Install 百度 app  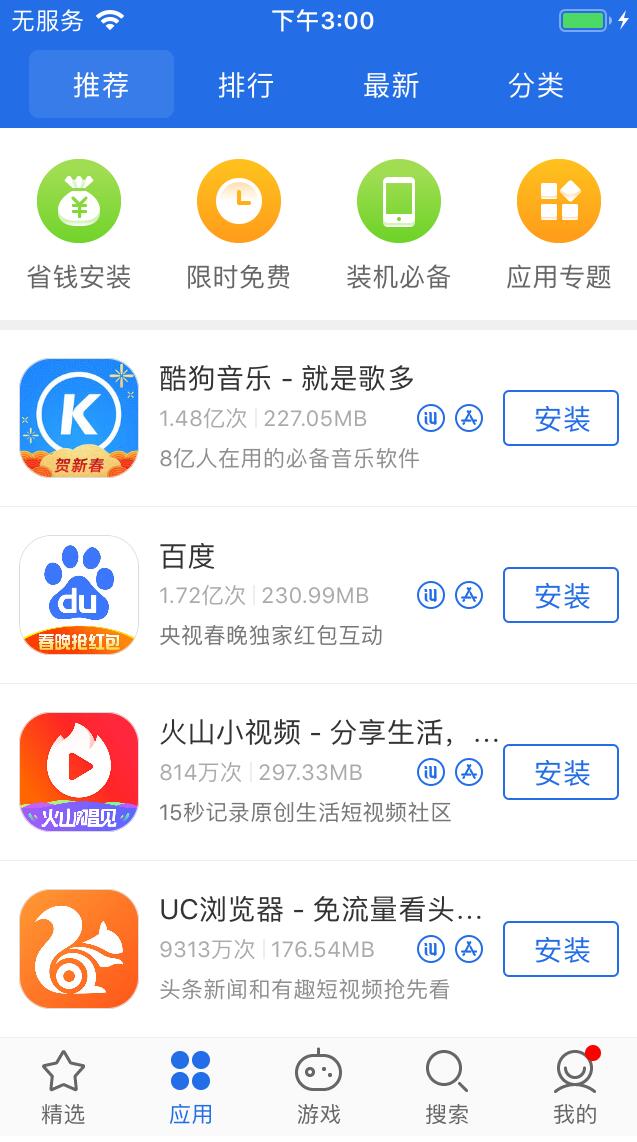click(561, 595)
